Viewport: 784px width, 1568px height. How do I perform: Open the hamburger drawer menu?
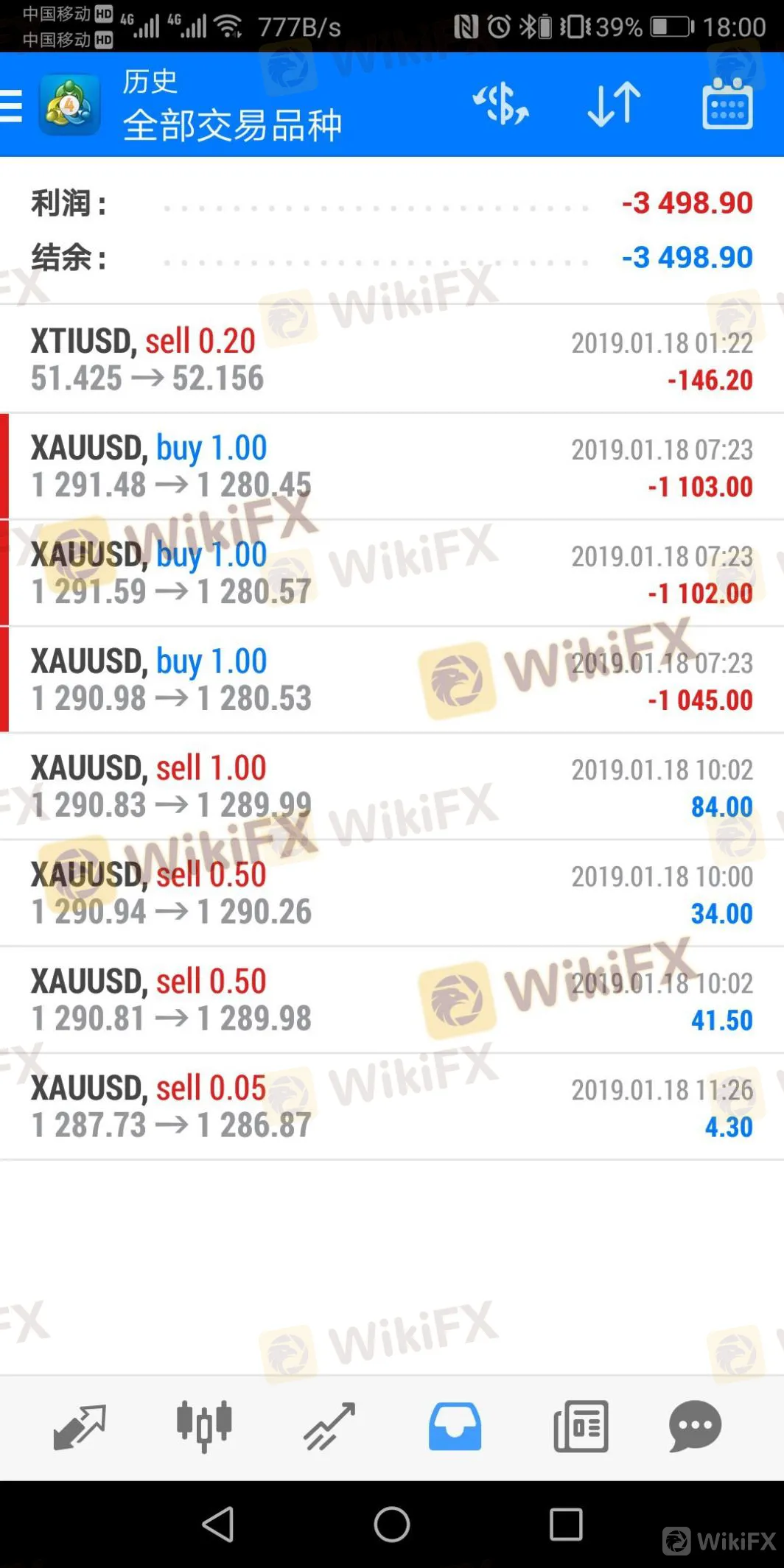(11, 105)
